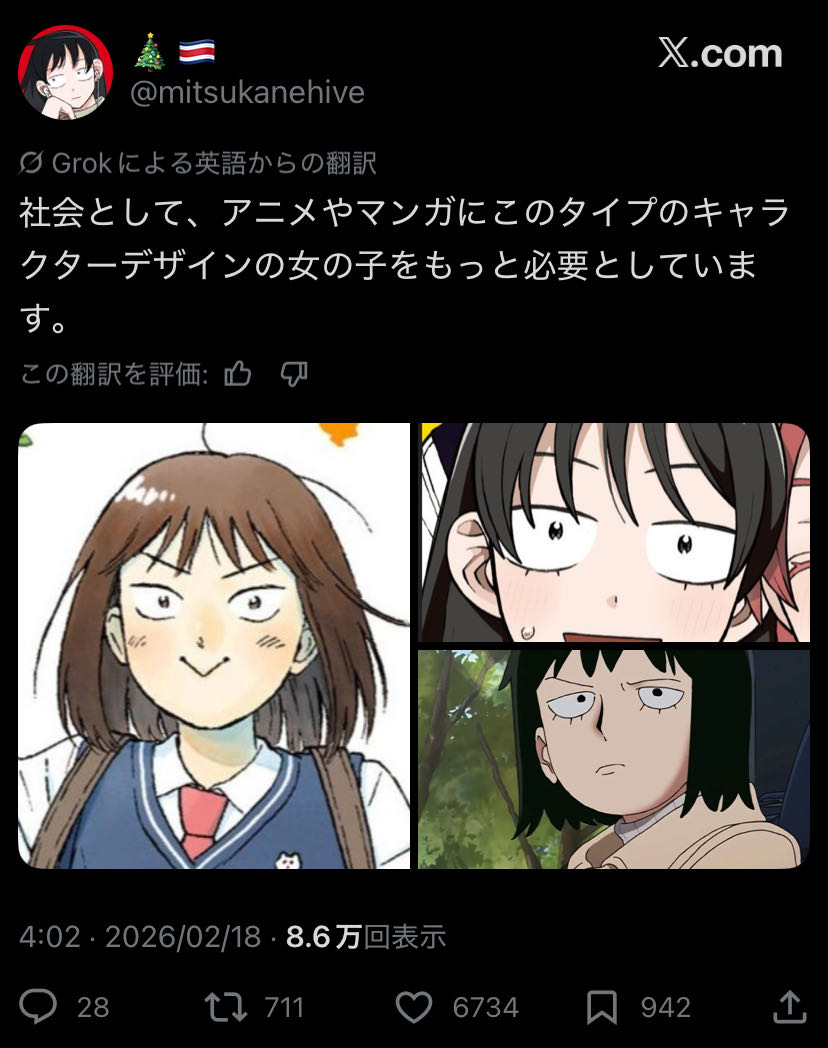Bookmark this post

601,1006
